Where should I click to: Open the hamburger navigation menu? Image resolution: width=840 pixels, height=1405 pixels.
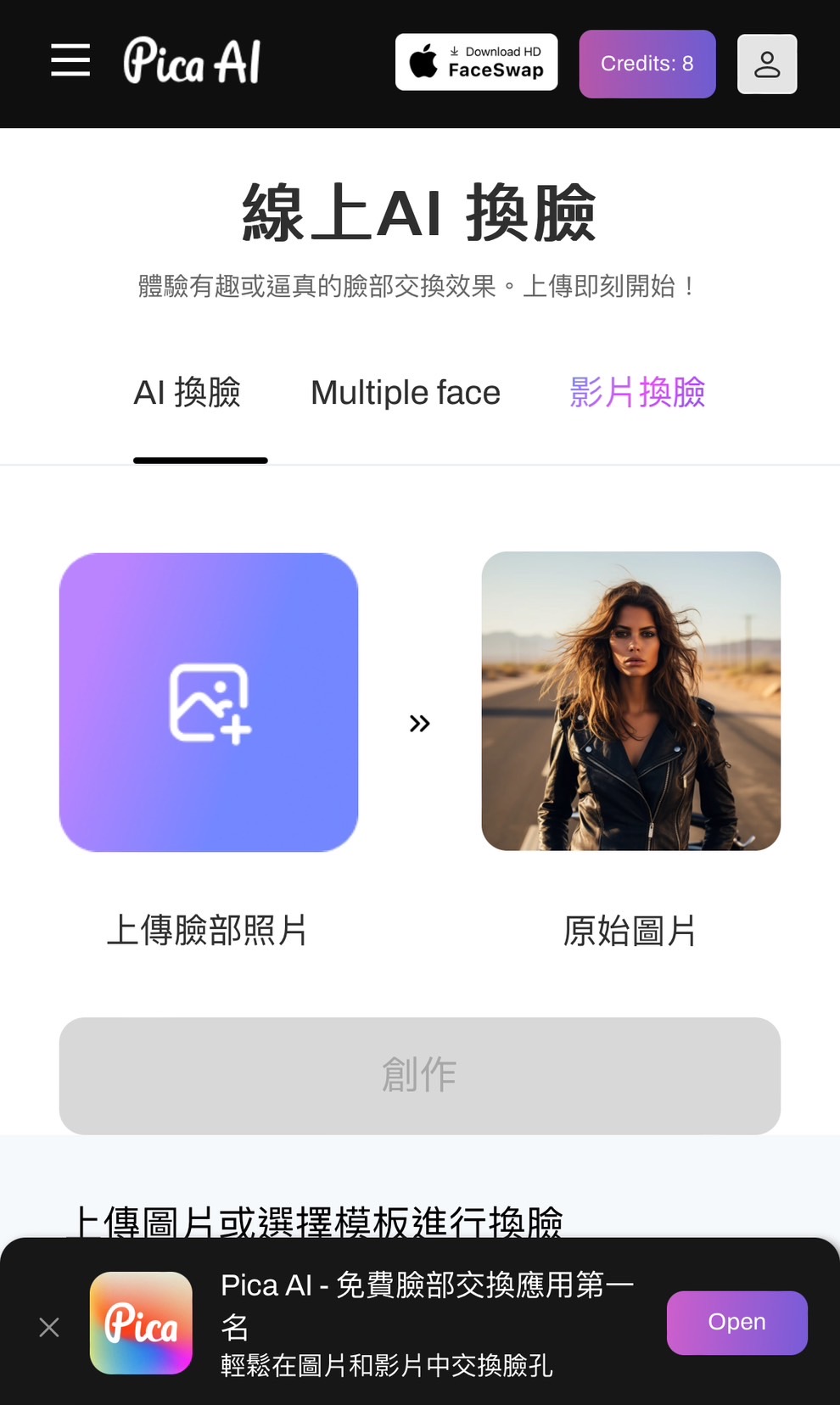pyautogui.click(x=70, y=61)
